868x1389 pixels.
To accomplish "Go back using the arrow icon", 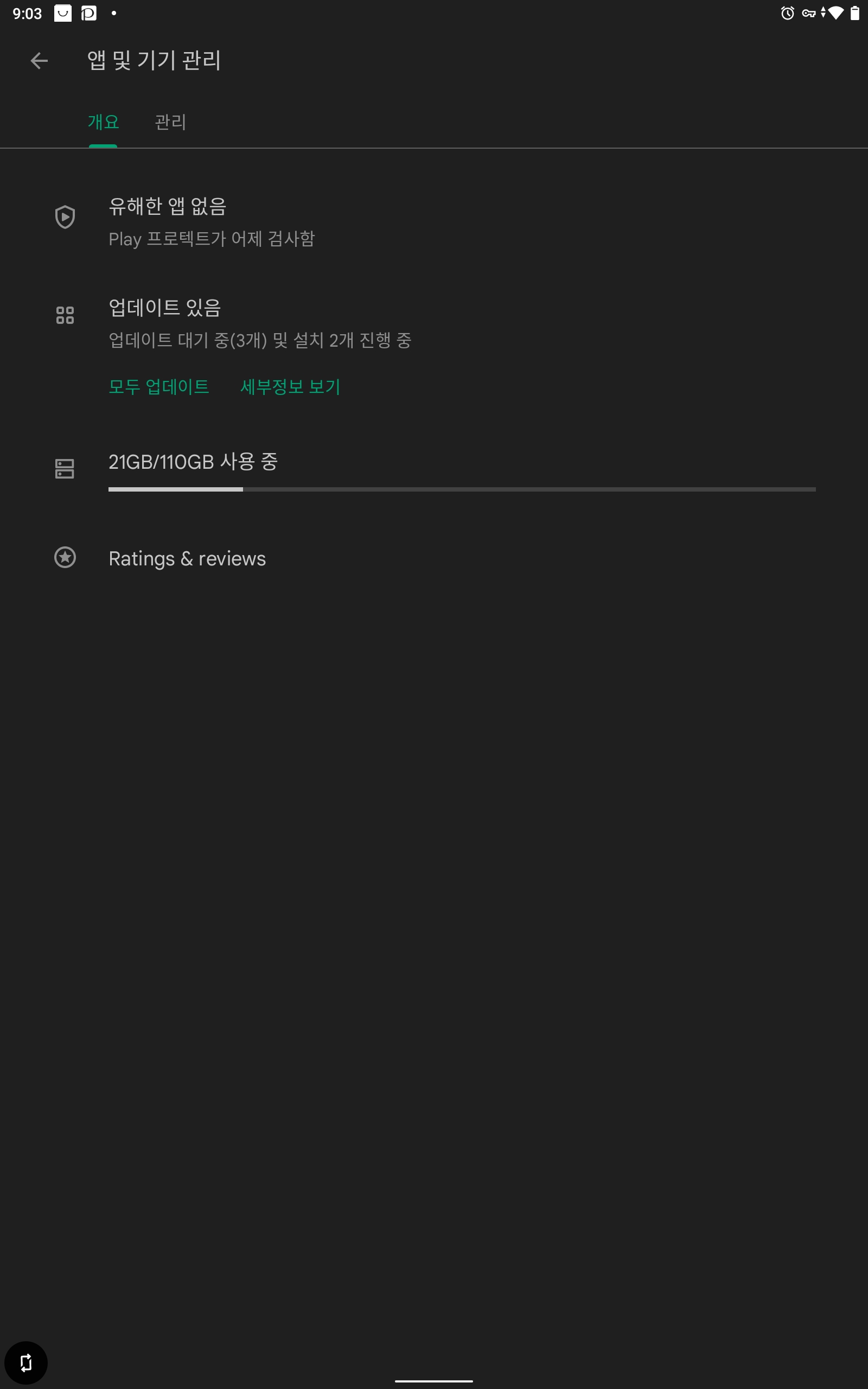I will coord(39,60).
